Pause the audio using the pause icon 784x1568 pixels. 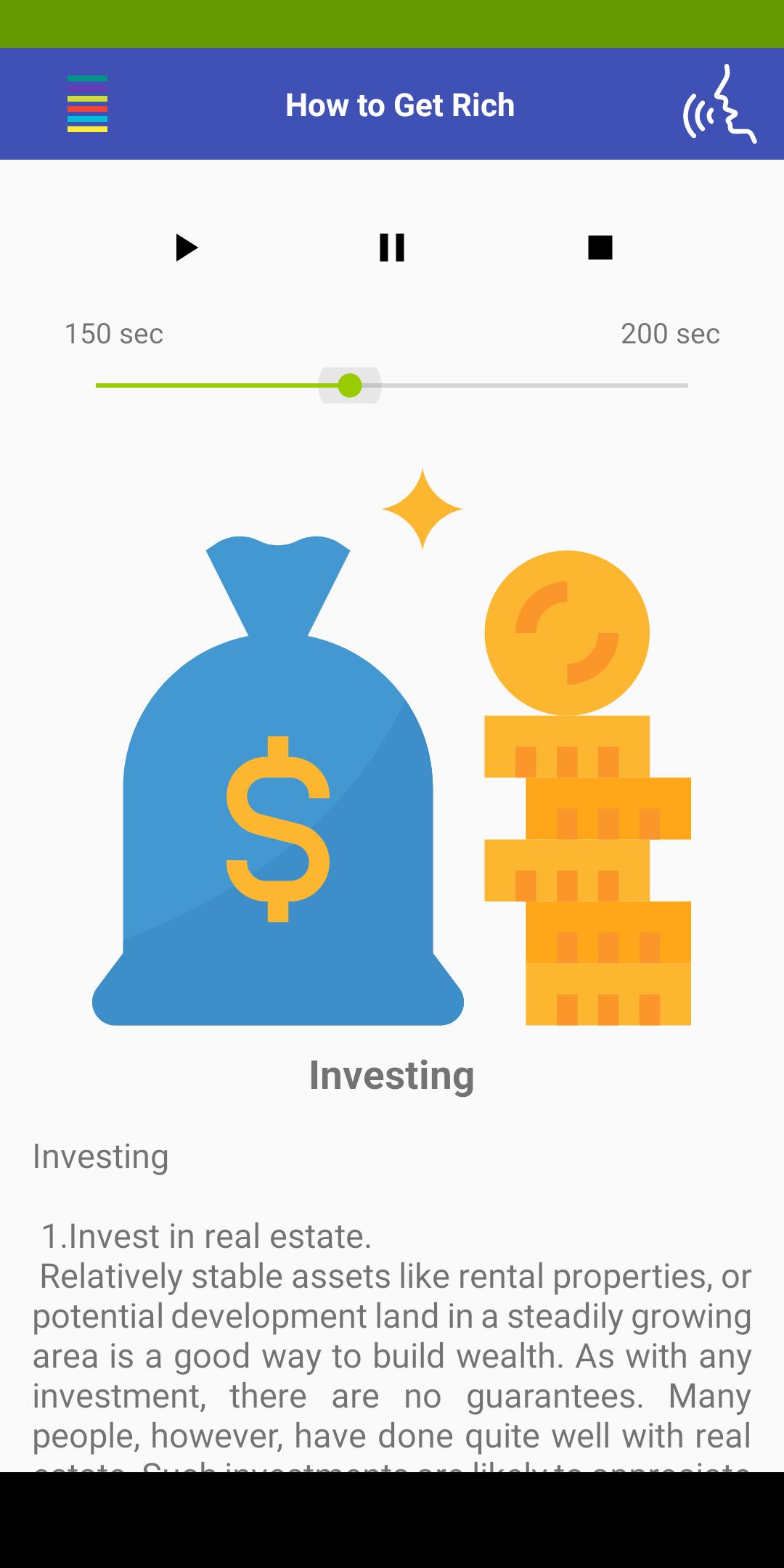pos(392,248)
